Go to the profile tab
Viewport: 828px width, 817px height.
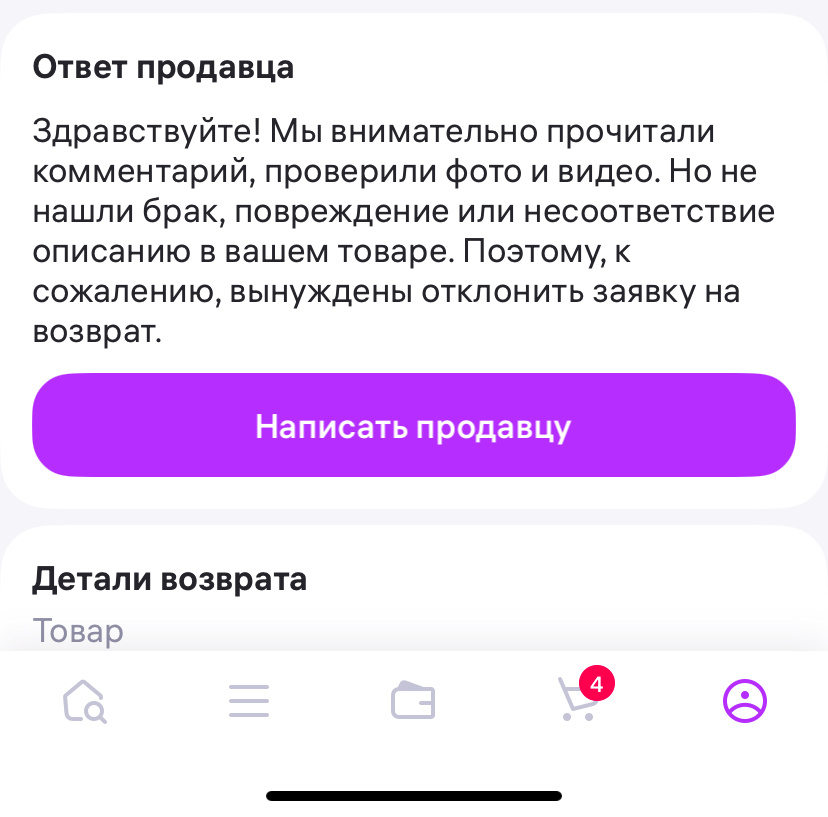[744, 701]
